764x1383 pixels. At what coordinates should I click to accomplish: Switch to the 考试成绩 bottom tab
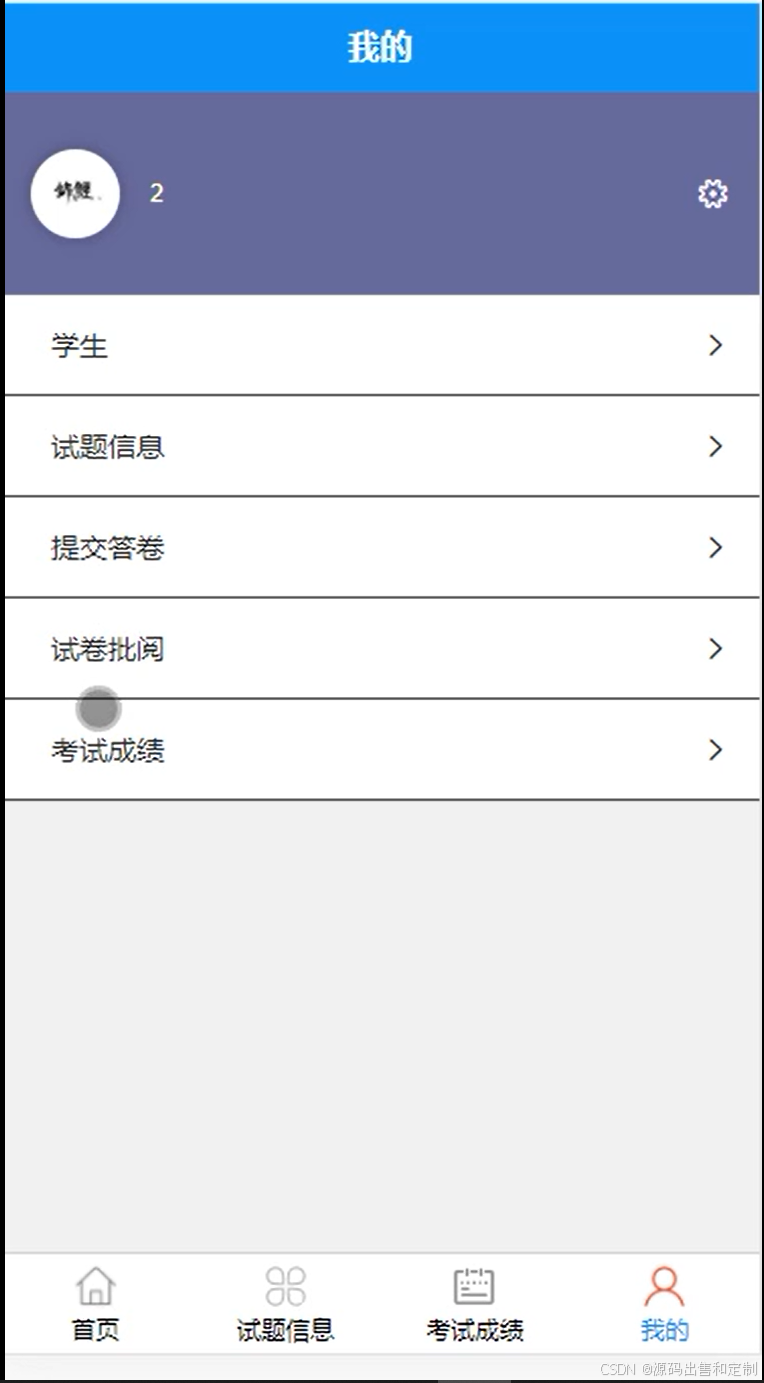[475, 1304]
